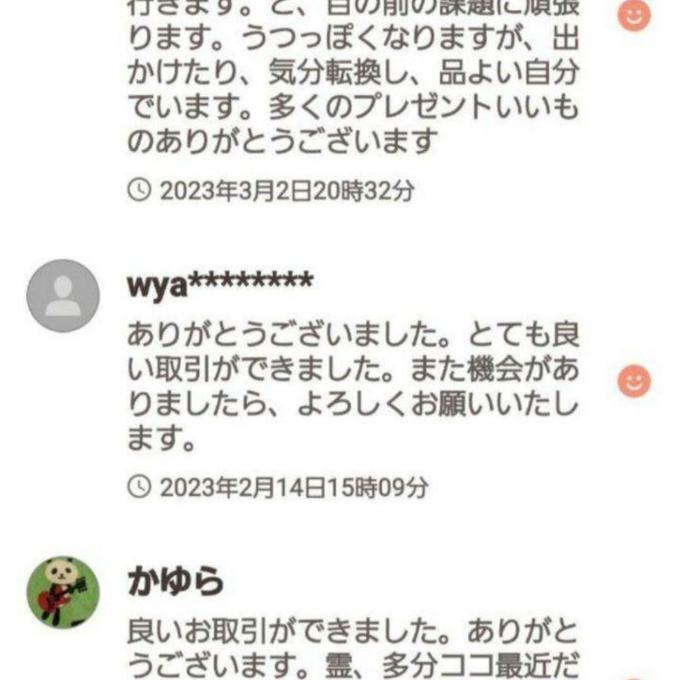Open かゆら's profile avatar
The width and height of the screenshot is (680, 680).
point(62,592)
